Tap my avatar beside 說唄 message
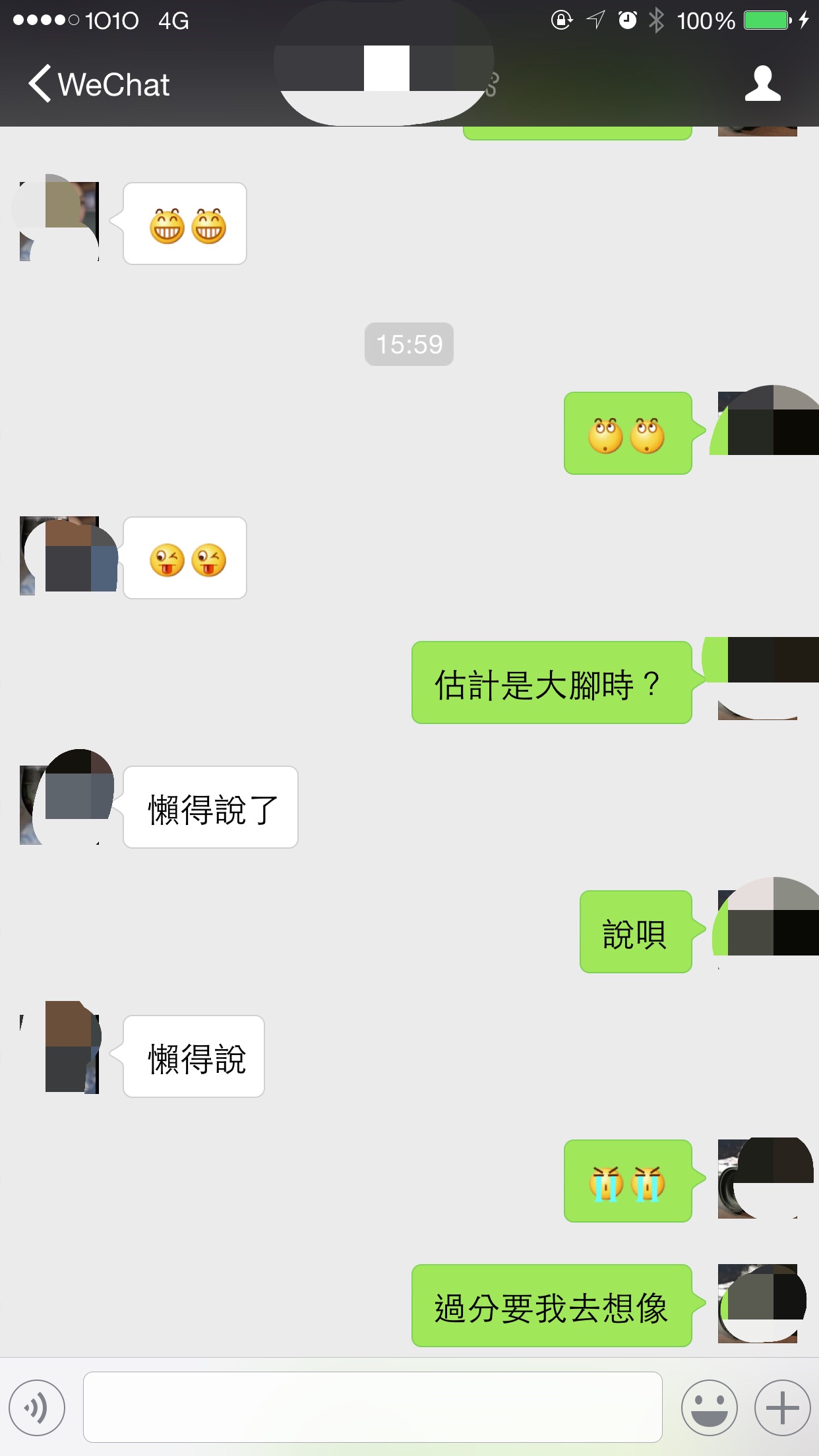Screen dimensions: 819x1456 pos(758,930)
